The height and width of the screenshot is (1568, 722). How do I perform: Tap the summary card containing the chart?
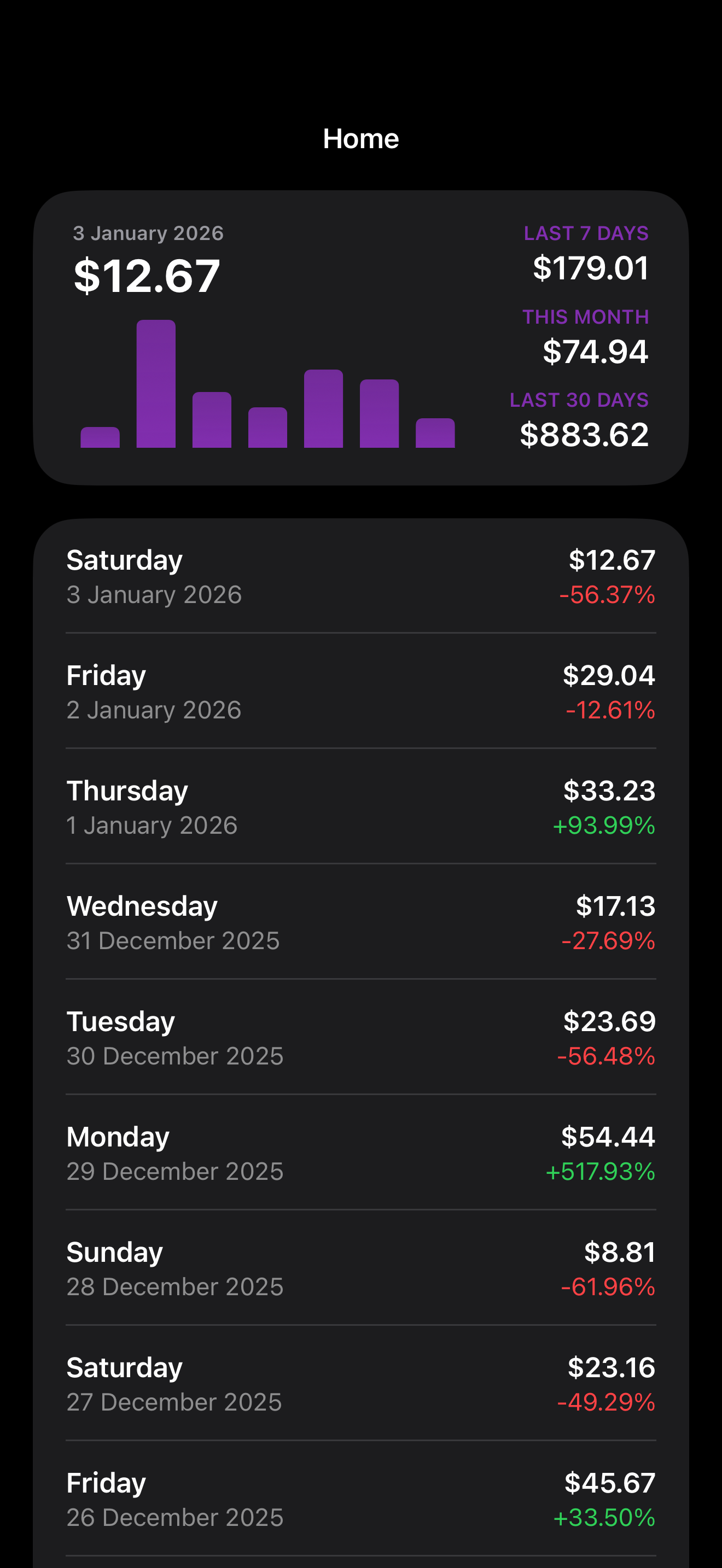pos(361,337)
